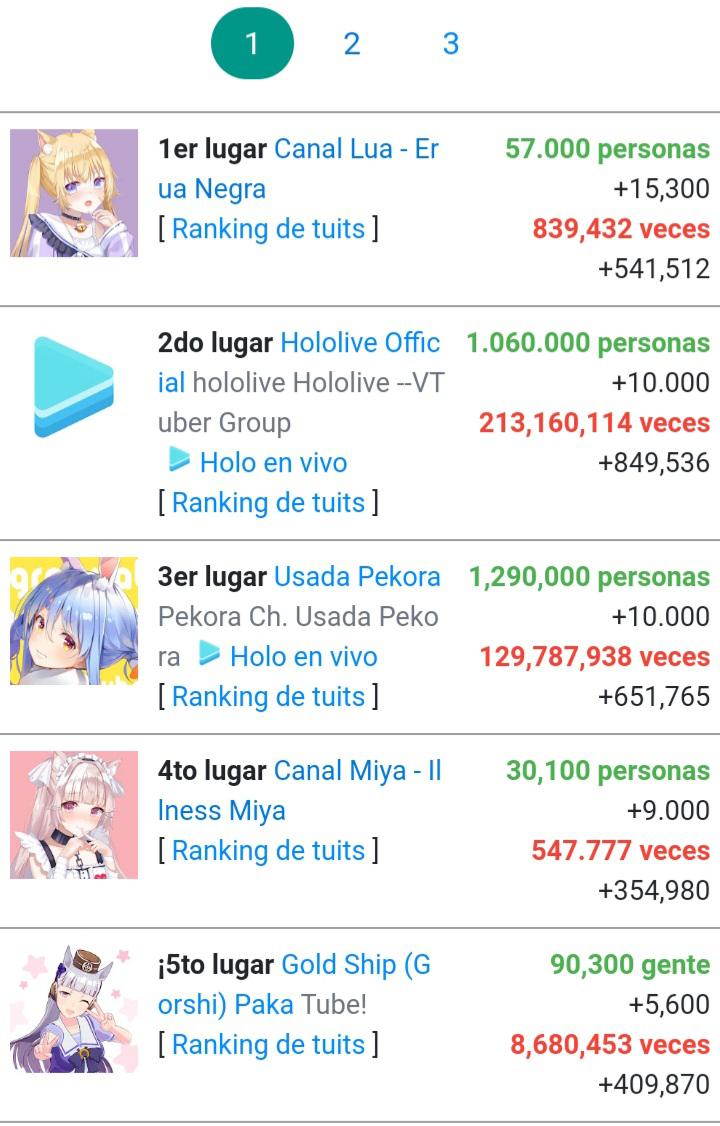Open page 2 of the ranking

click(x=352, y=43)
